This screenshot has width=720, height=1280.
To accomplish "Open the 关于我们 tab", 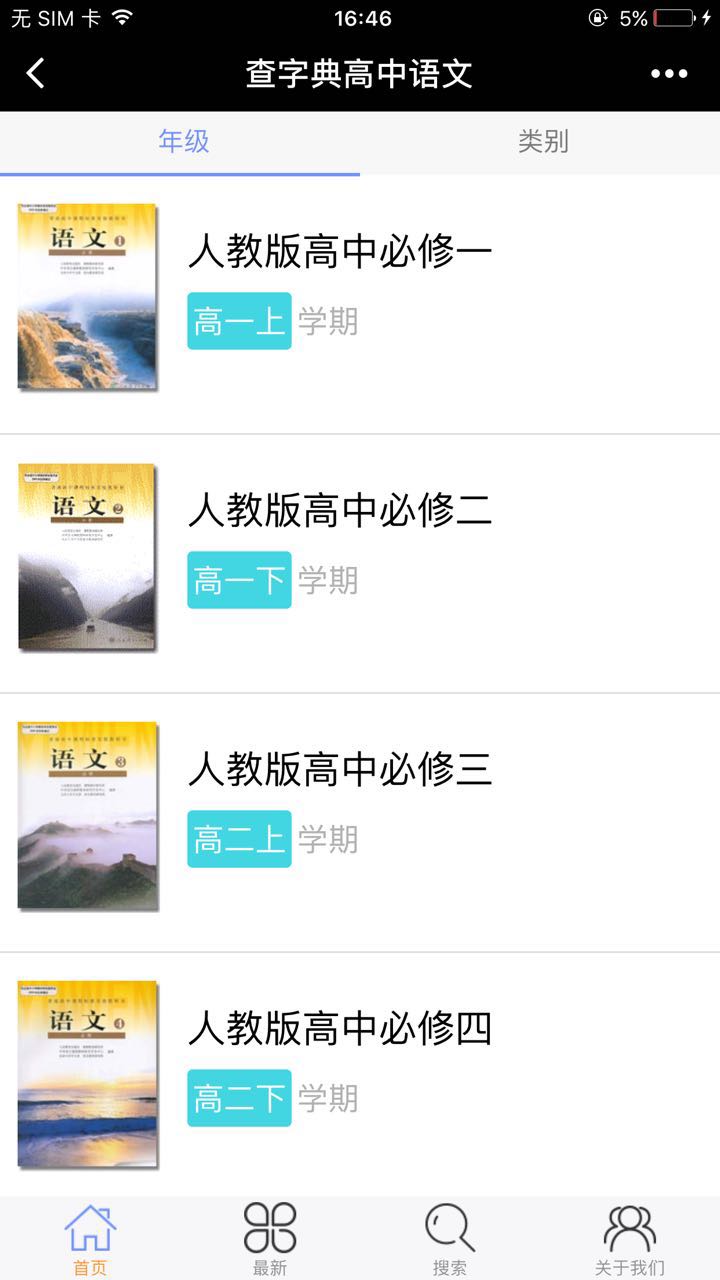I will 629,1240.
